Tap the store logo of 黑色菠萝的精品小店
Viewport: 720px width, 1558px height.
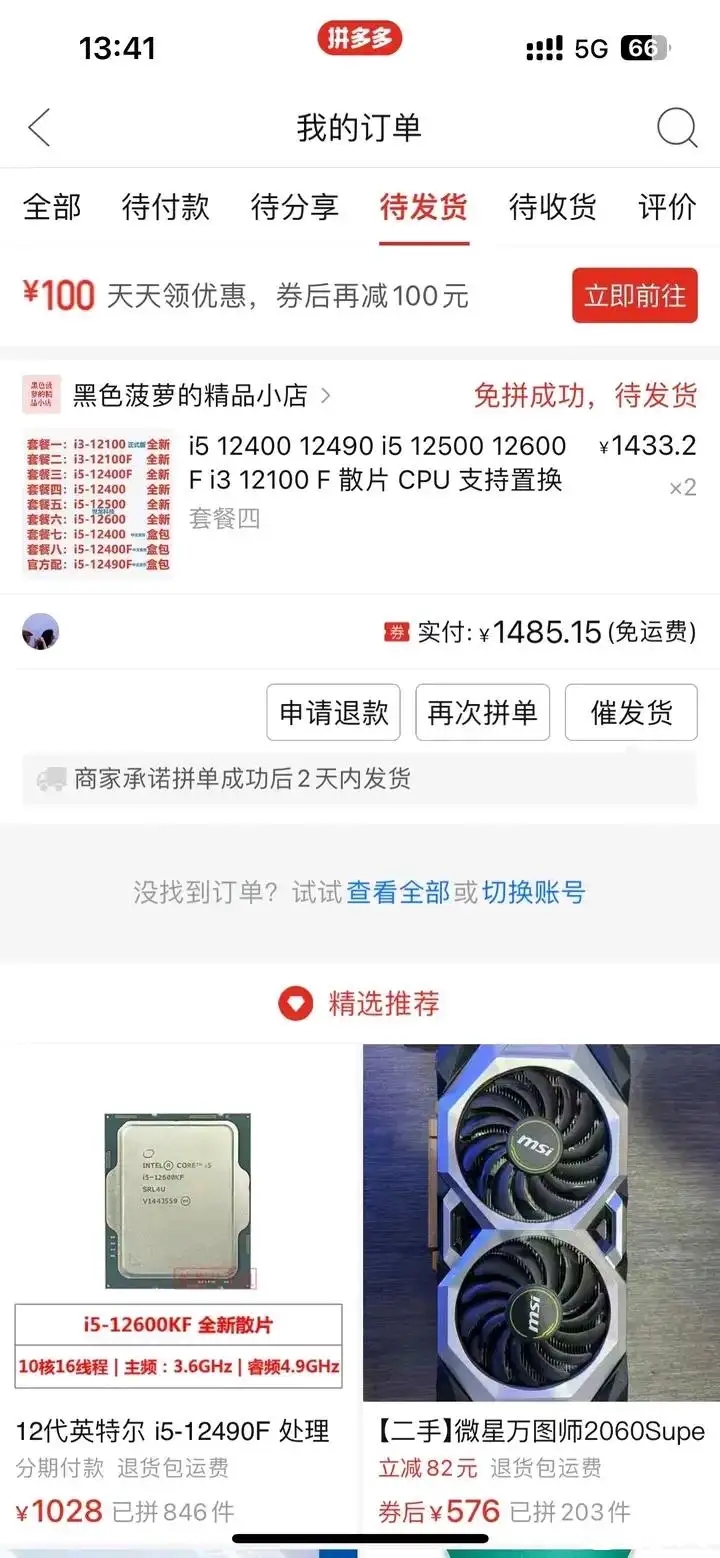tap(41, 395)
